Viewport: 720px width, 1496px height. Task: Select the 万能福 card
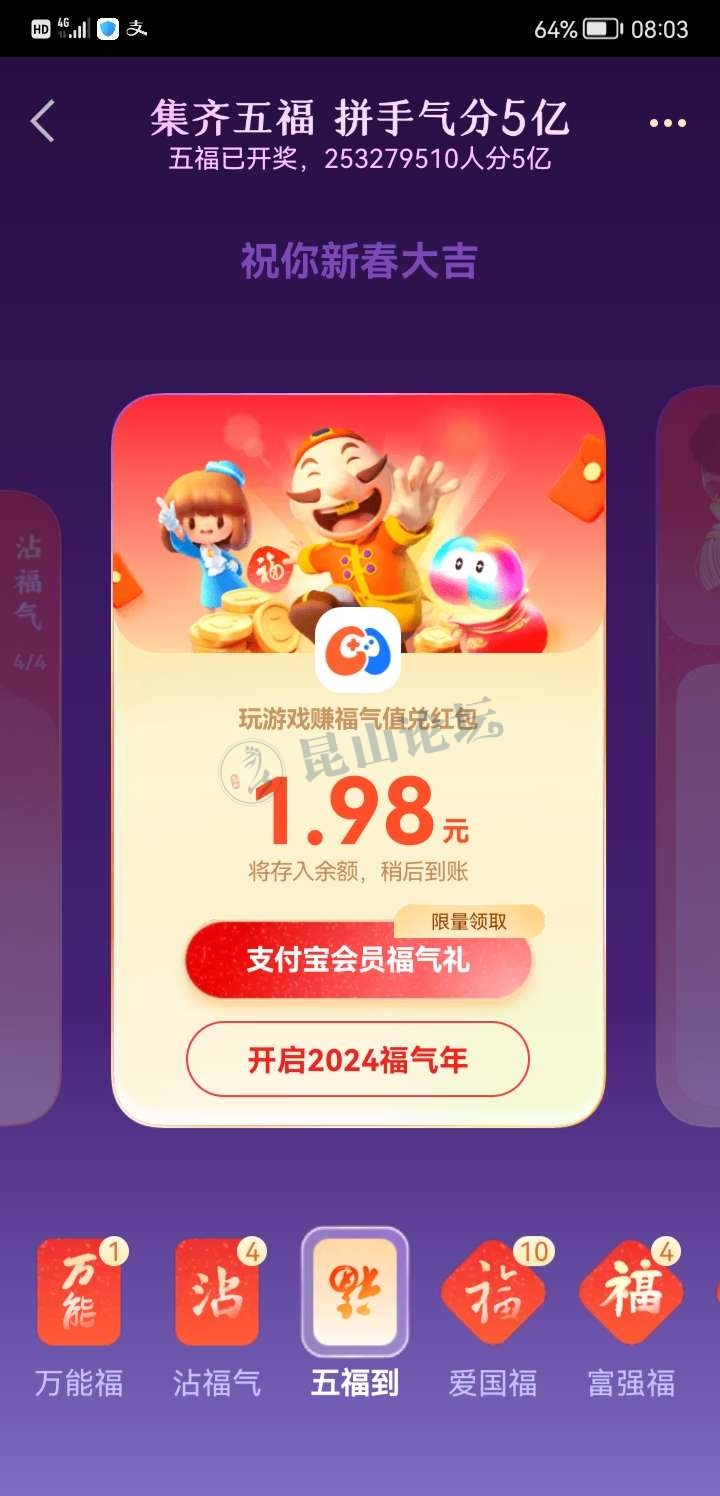pyautogui.click(x=79, y=1292)
